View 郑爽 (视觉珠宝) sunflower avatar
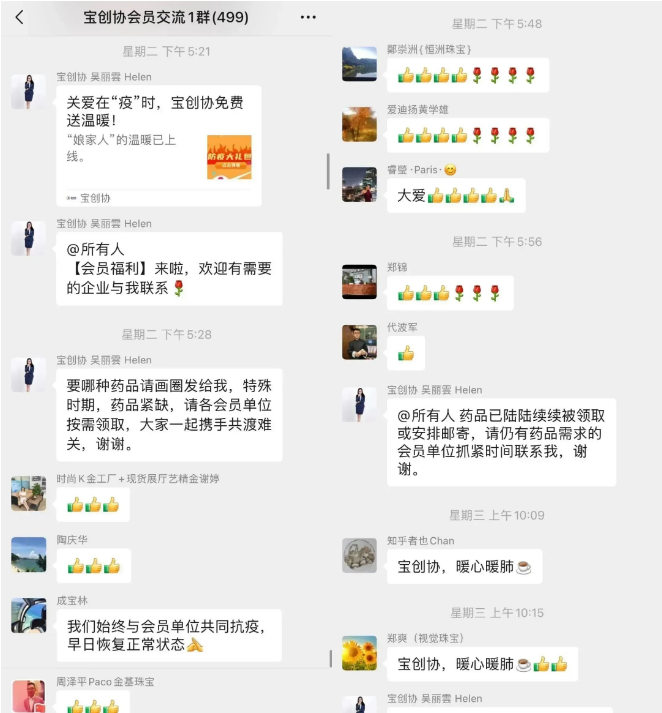This screenshot has height=713, width=662. point(359,653)
